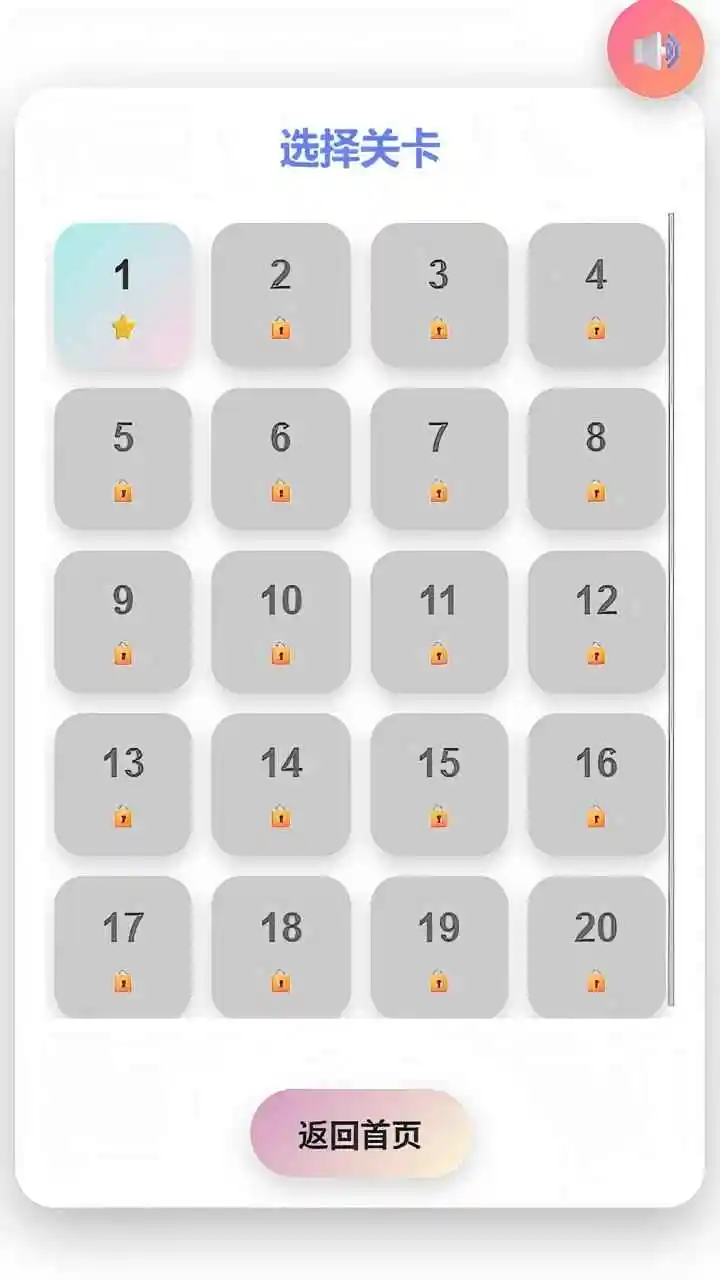
Task: Select locked level 11
Action: pyautogui.click(x=439, y=622)
